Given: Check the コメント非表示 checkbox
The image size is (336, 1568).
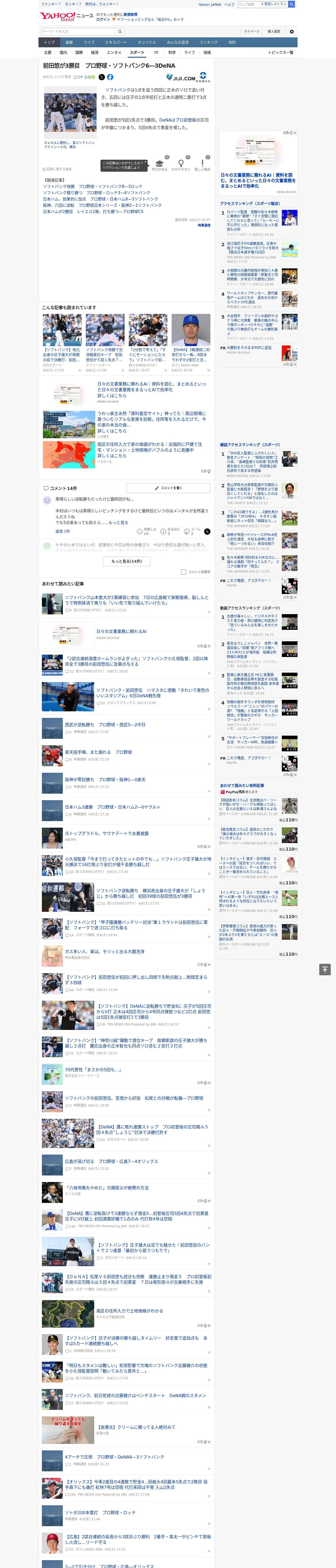Looking at the screenshot, I should tap(183, 572).
